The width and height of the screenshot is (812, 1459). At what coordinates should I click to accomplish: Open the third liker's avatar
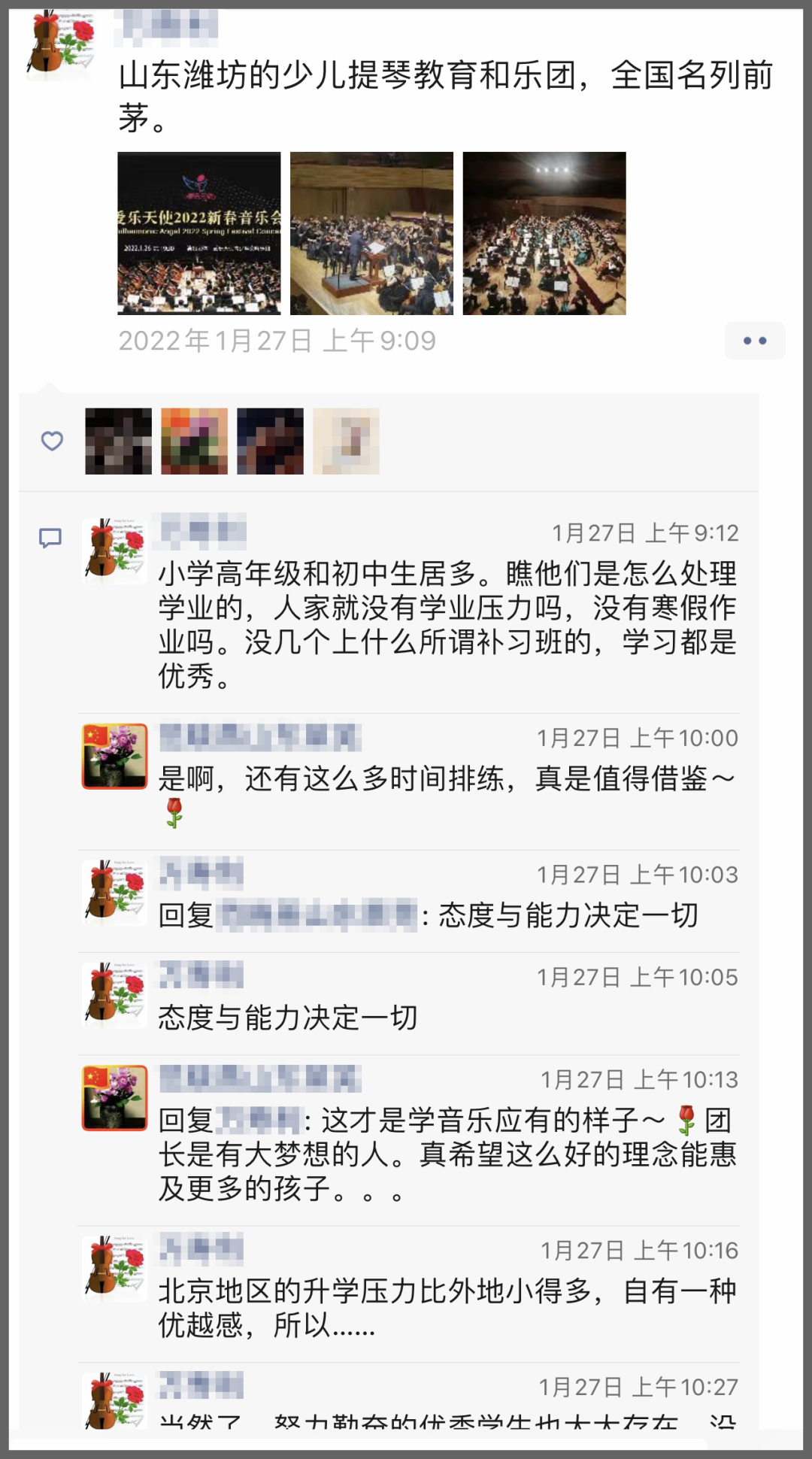coord(270,441)
